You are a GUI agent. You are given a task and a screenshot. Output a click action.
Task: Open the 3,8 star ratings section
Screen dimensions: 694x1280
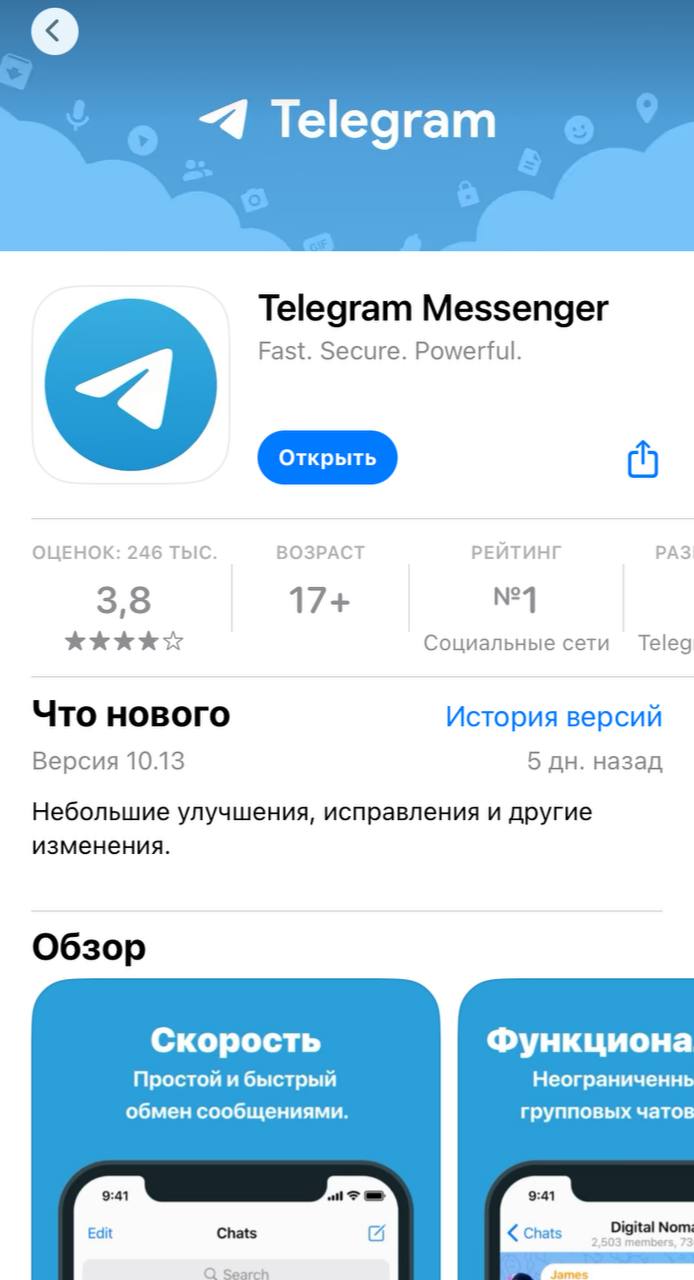124,598
